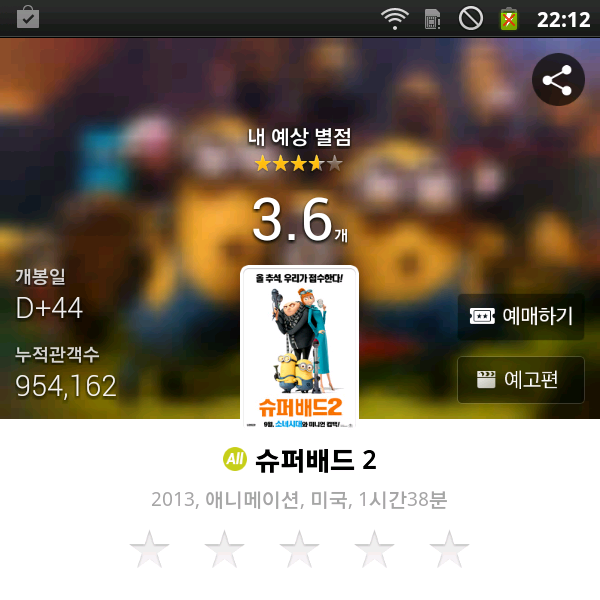Share the movie 슈퍼배드 2
Image resolution: width=600 pixels, height=600 pixels.
click(558, 80)
